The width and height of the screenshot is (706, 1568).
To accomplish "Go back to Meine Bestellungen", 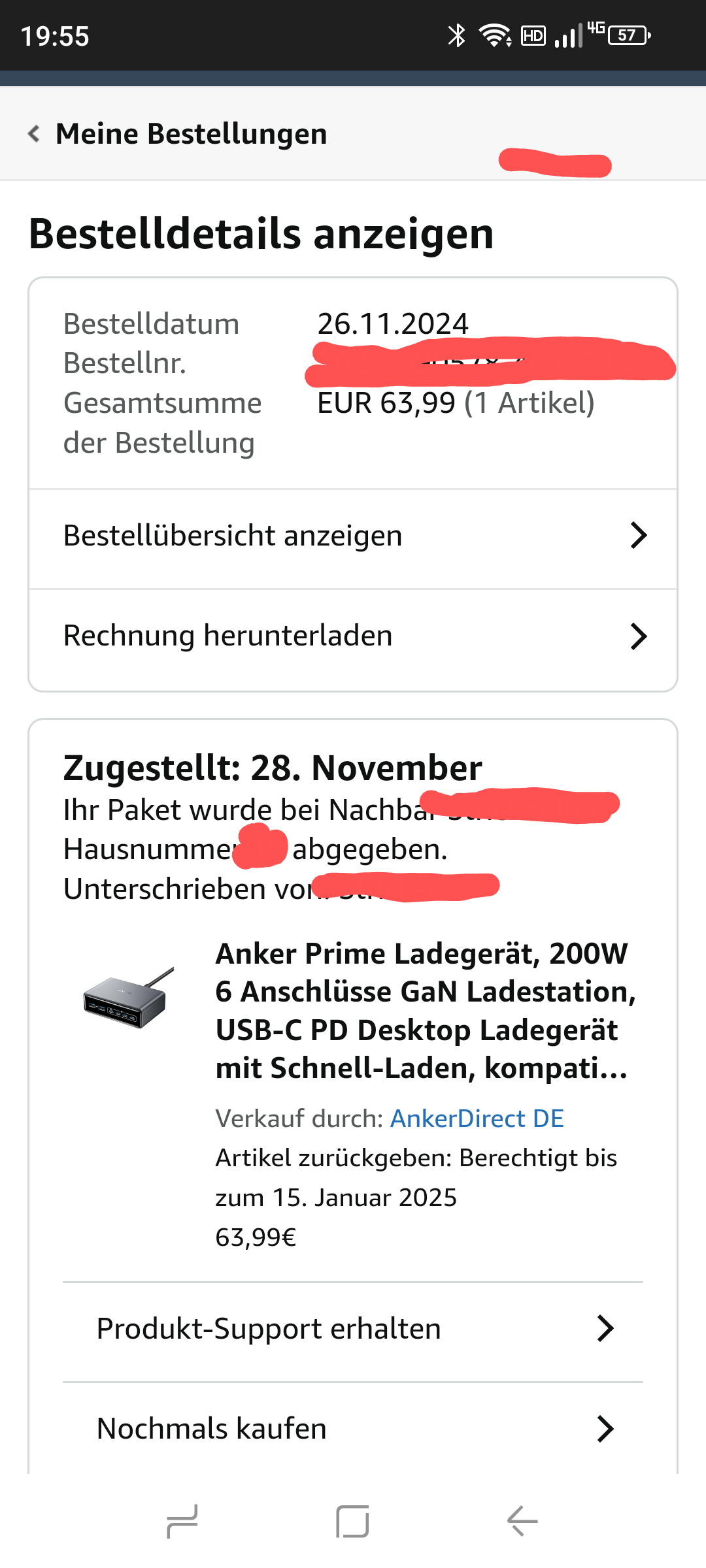I will (176, 134).
